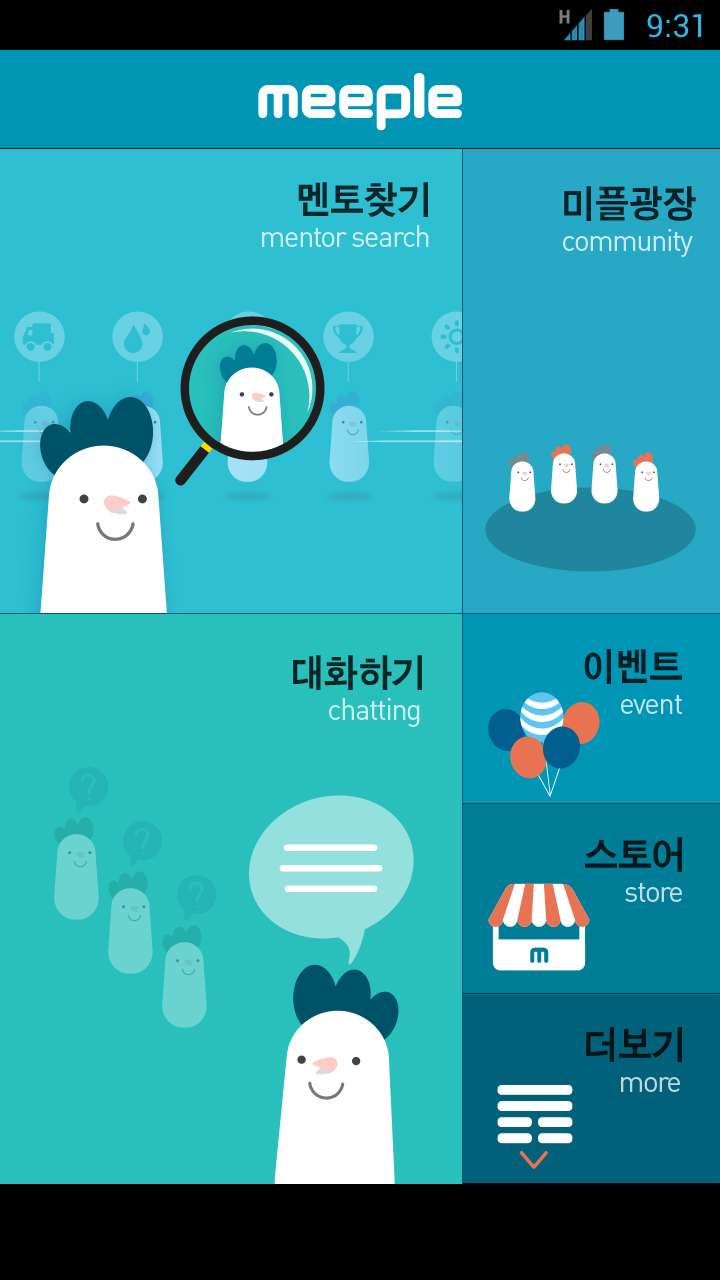Open the mentor search tile

pyautogui.click(x=231, y=381)
